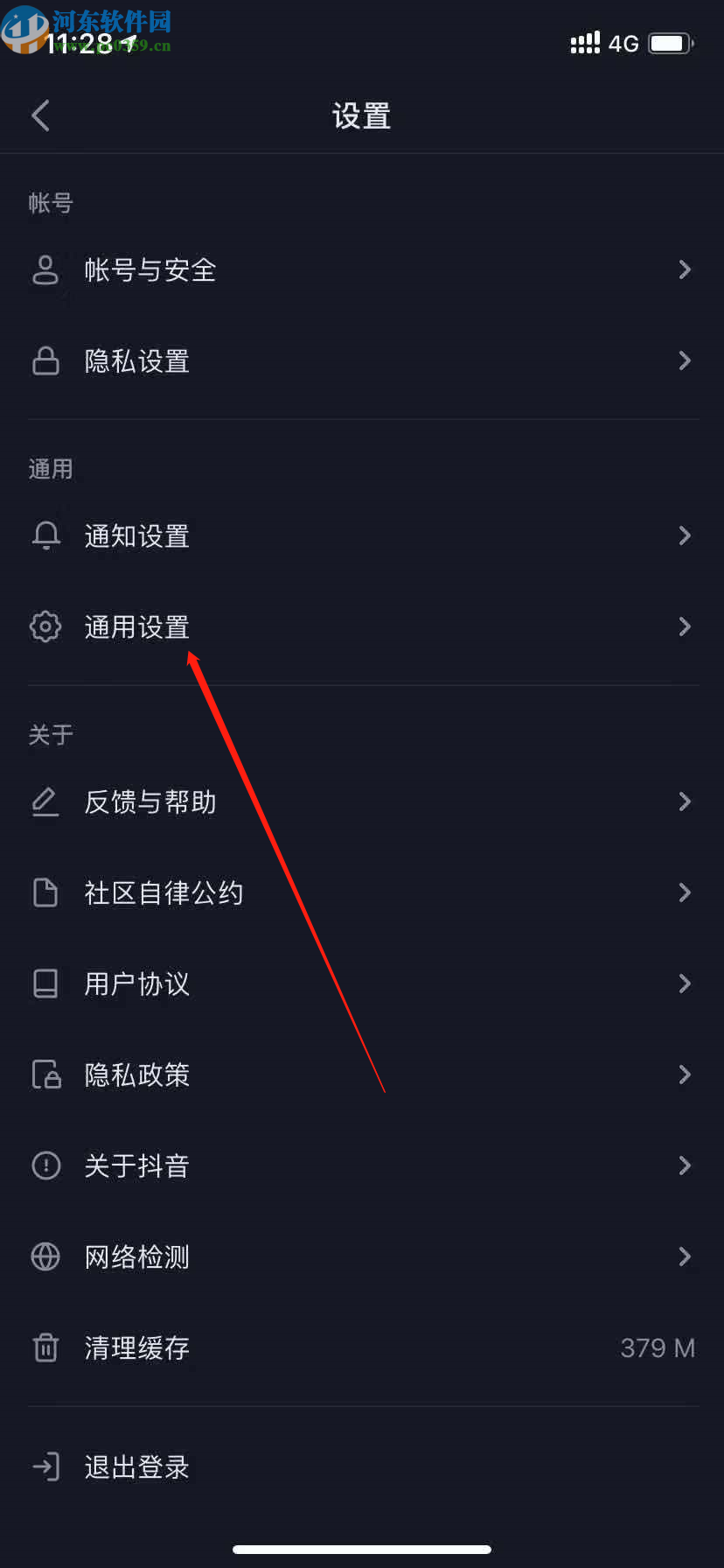Click the book icon next to 用户协议
The image size is (724, 1568).
tap(45, 983)
